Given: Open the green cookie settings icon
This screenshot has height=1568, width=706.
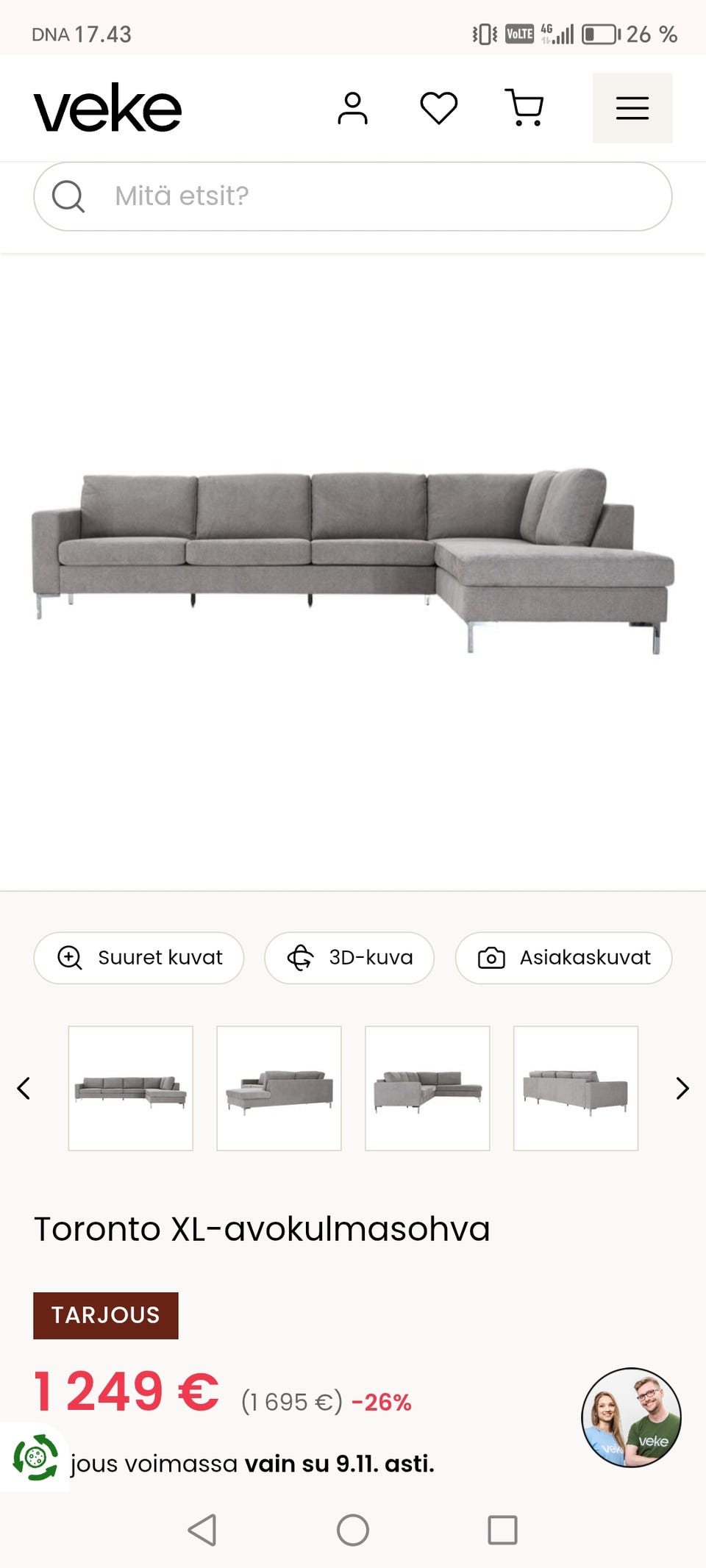Looking at the screenshot, I should coord(35,1457).
